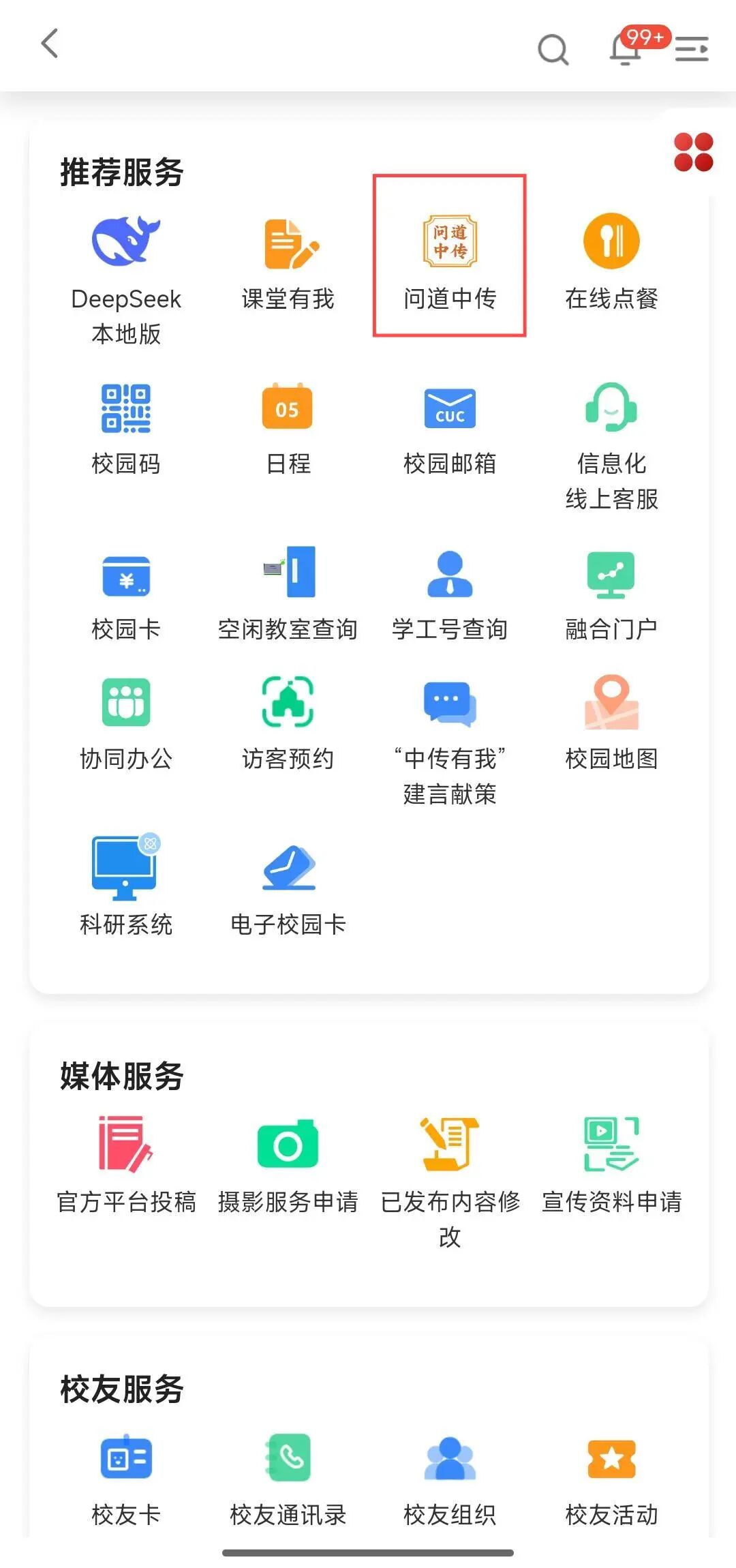Open the search icon in the top bar
This screenshot has height=1568, width=736.
(553, 49)
